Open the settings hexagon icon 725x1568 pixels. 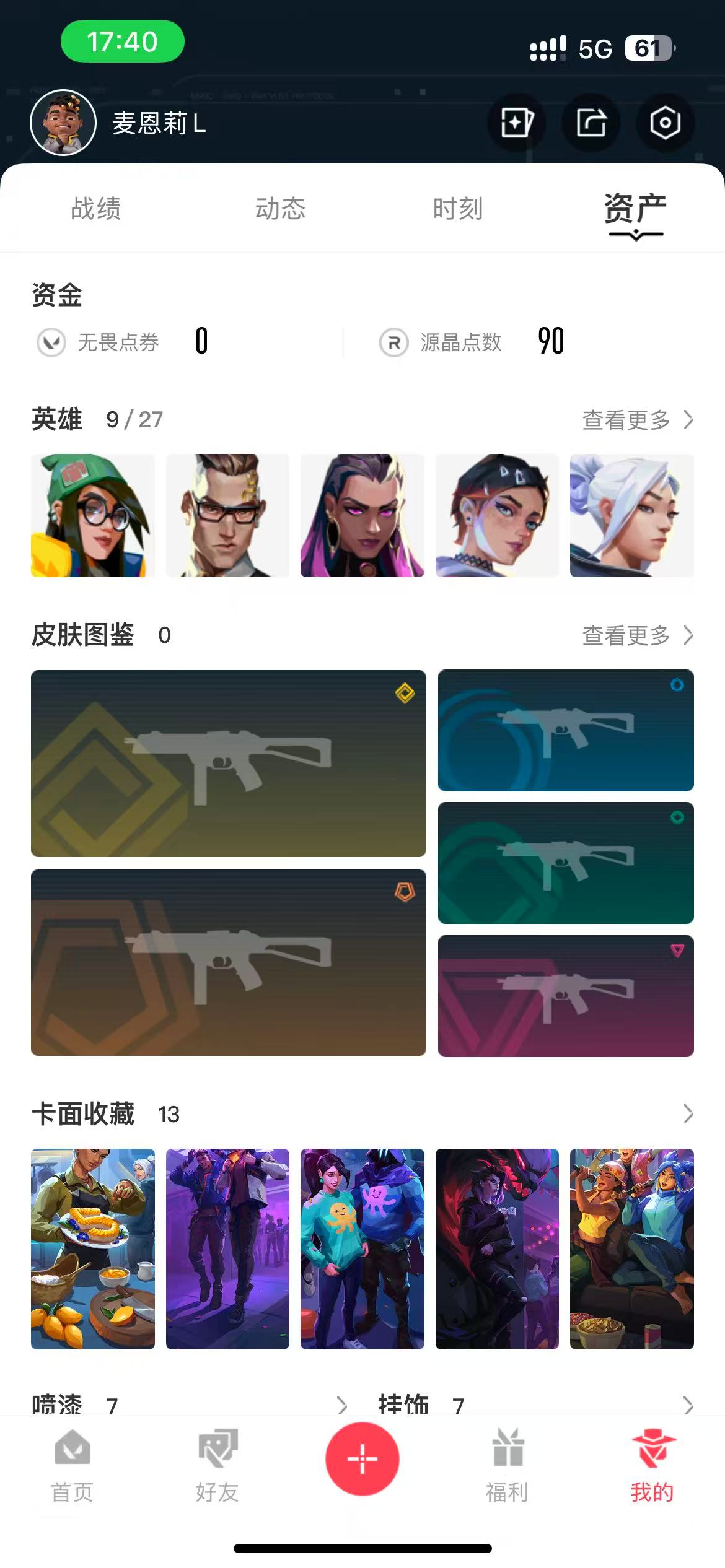click(665, 123)
